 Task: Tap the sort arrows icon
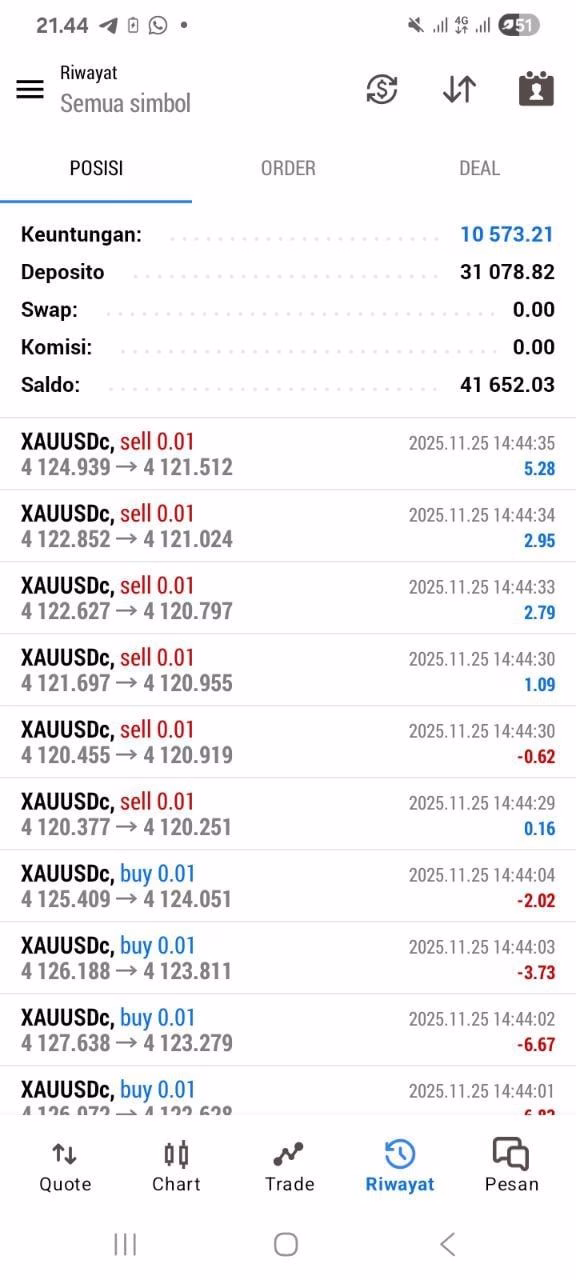pyautogui.click(x=459, y=89)
